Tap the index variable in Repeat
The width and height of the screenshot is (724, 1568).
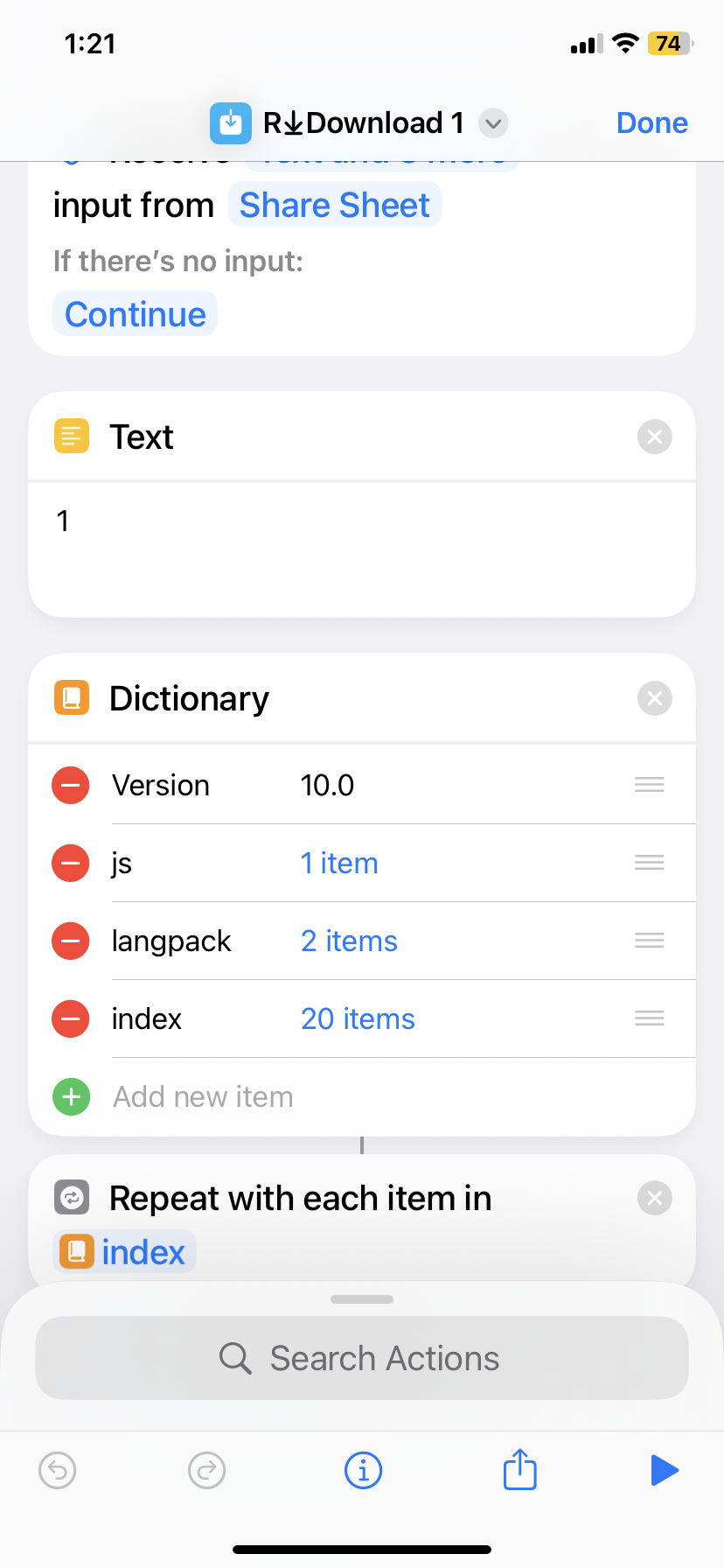coord(124,1252)
